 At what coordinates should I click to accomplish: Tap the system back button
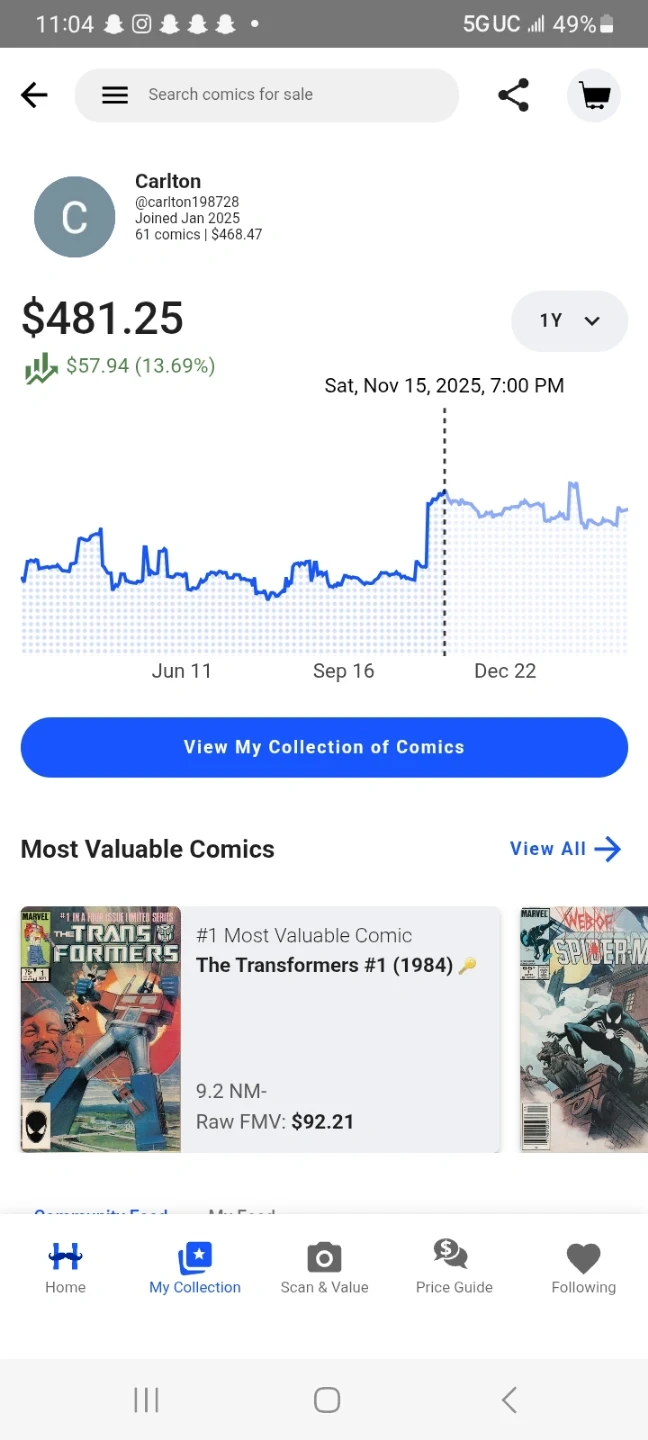click(509, 1400)
